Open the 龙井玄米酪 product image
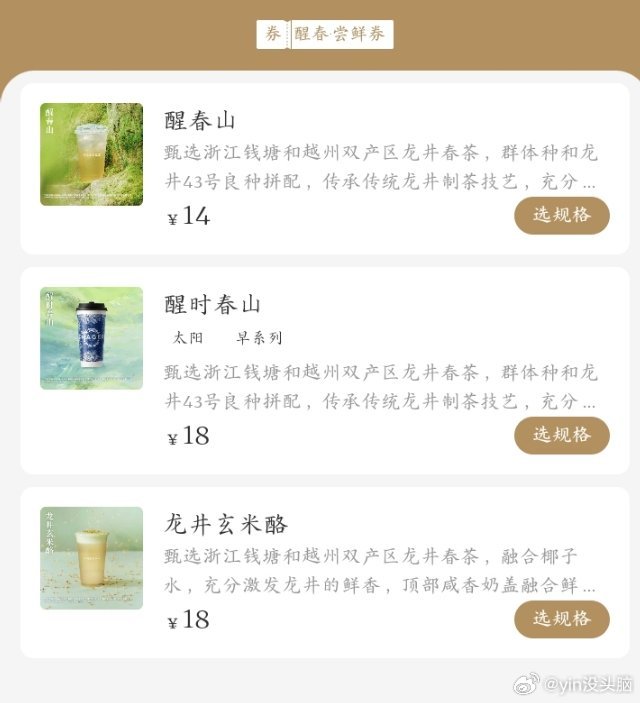Viewport: 640px width, 703px height. [x=91, y=558]
